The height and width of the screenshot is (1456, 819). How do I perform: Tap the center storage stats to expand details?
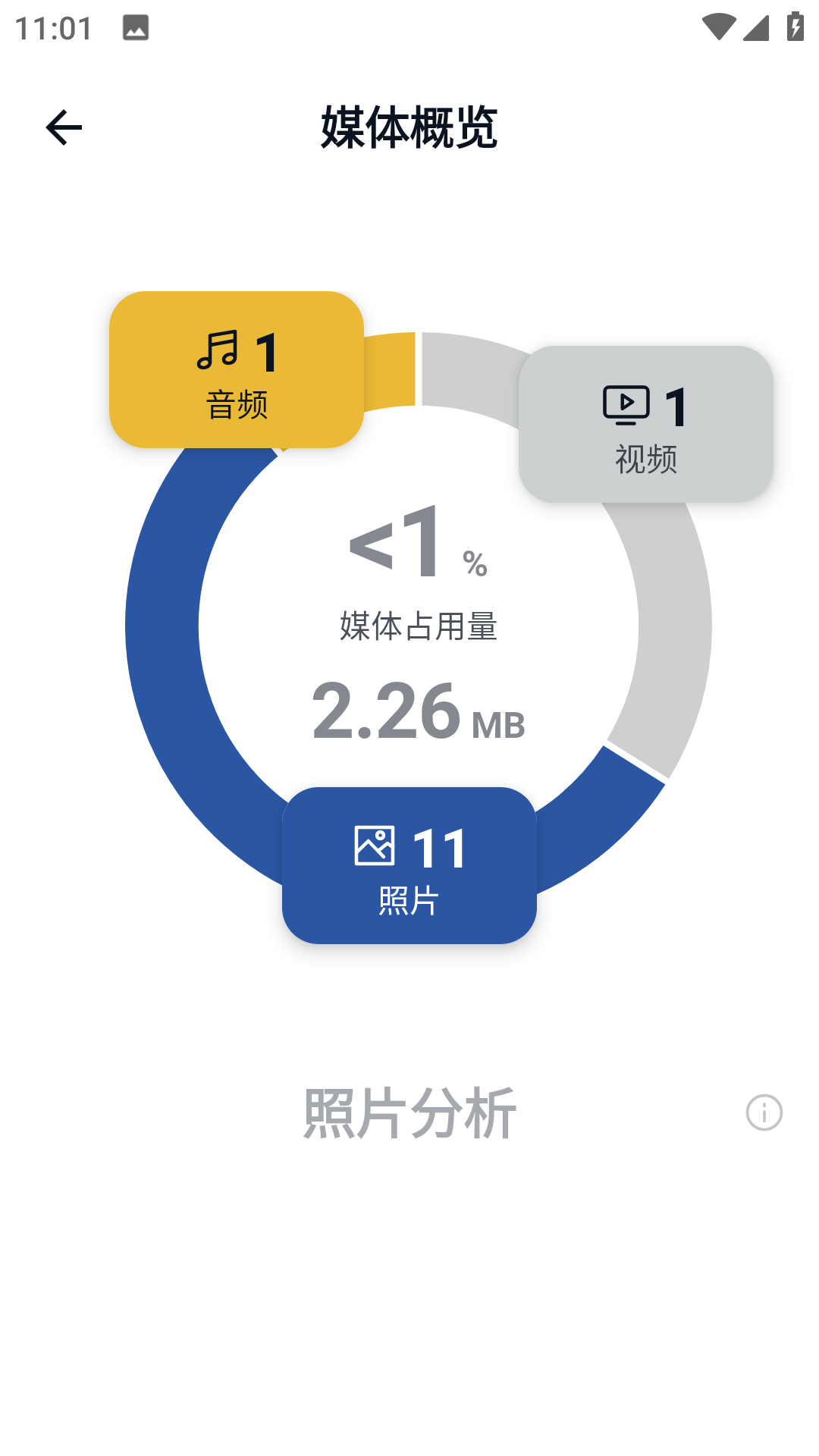416,629
